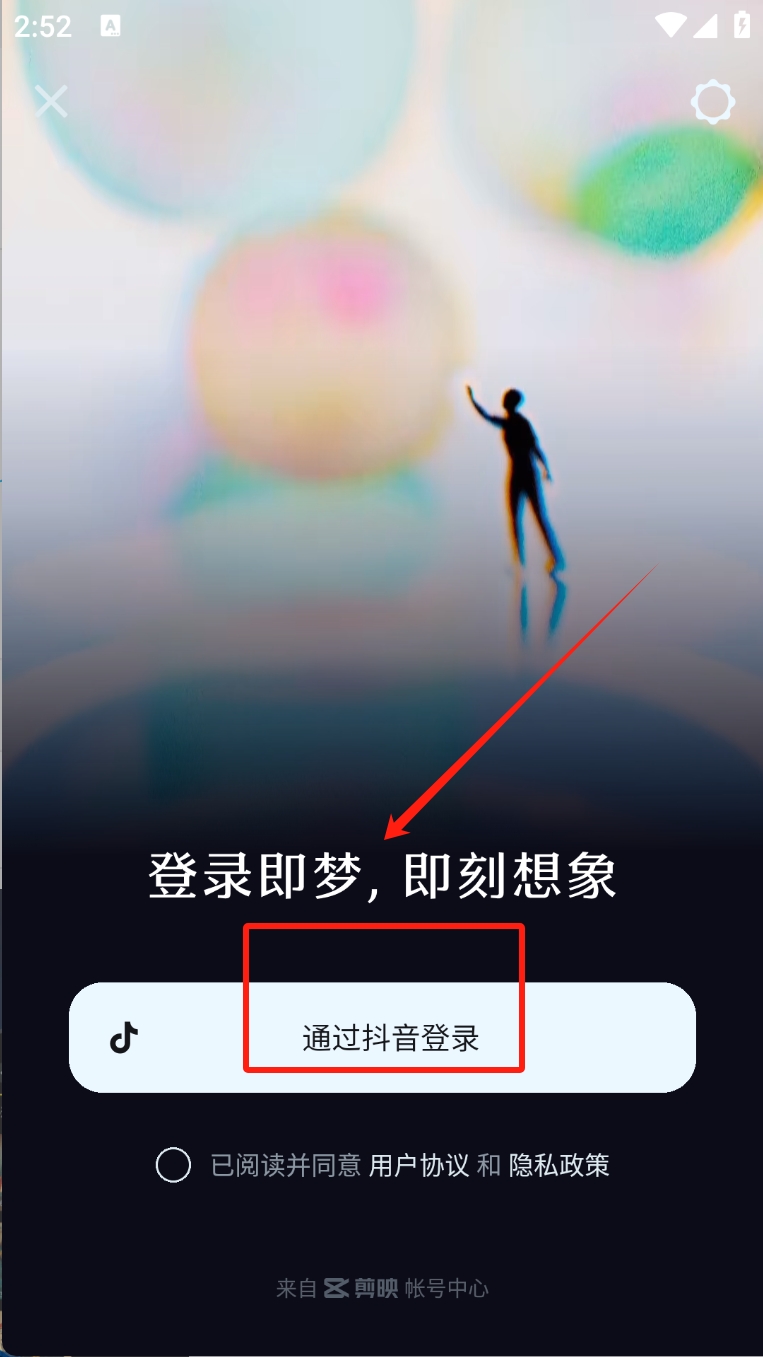Tap 通过抖音登录 button
Image resolution: width=763 pixels, height=1357 pixels.
pos(382,1038)
